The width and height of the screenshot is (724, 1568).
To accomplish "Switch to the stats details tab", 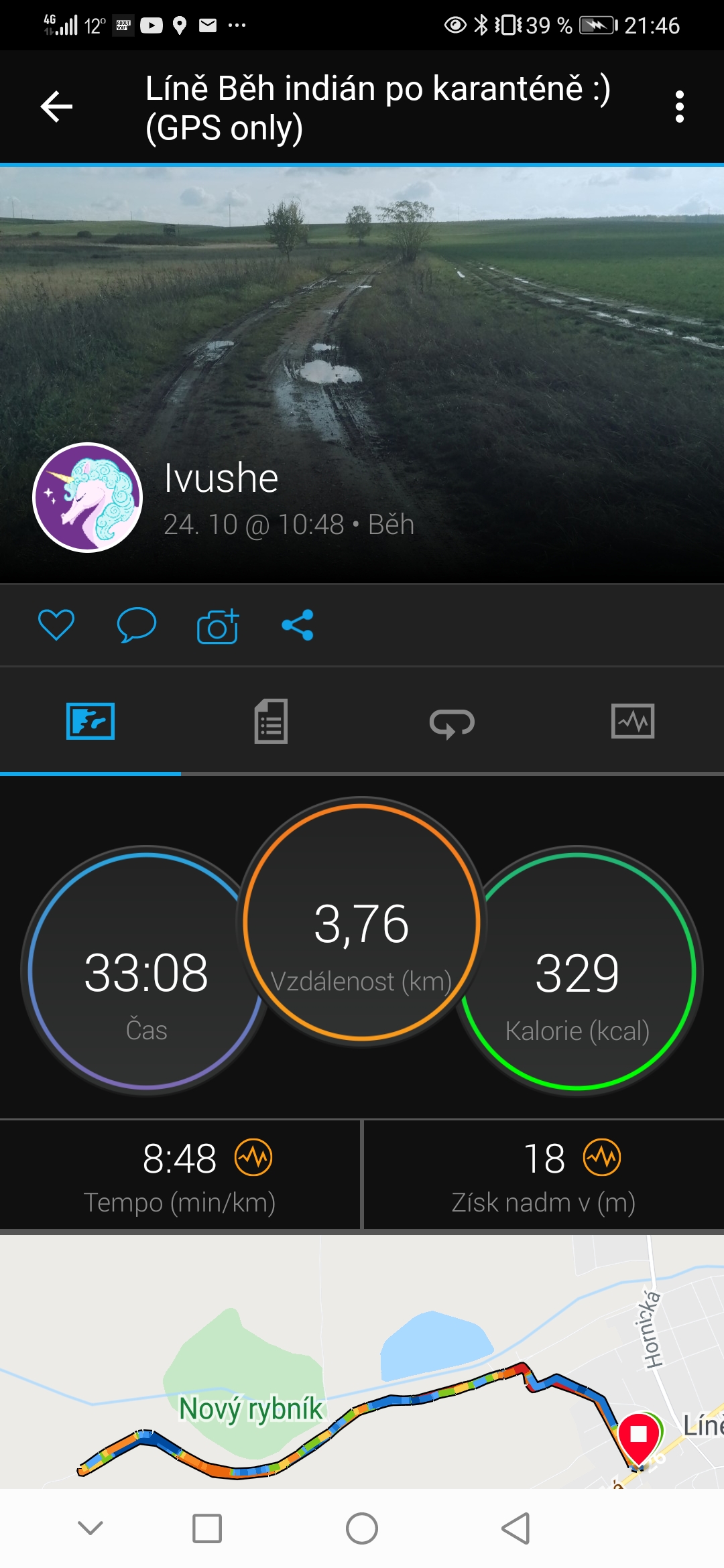I will (x=271, y=722).
